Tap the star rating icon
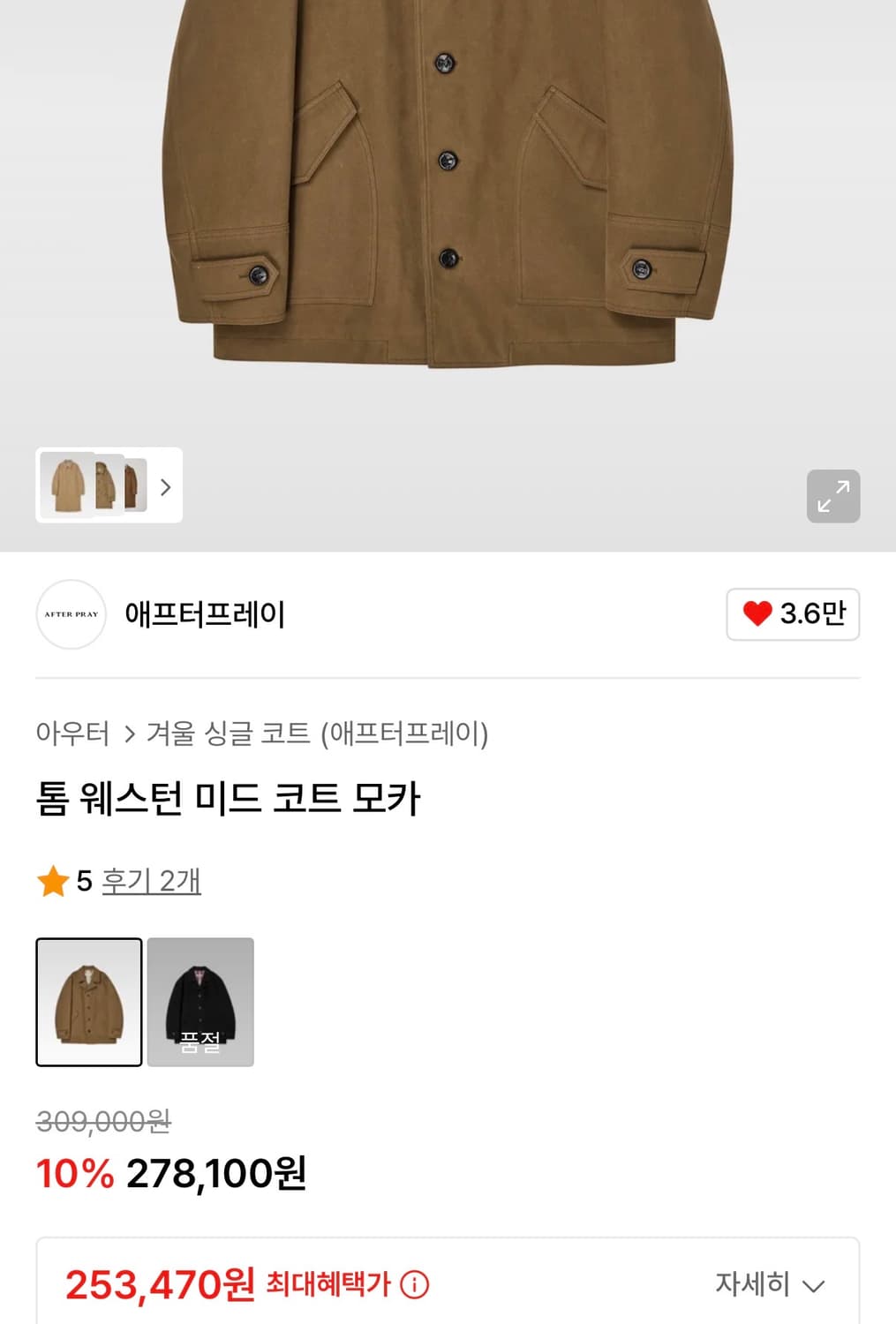 [x=53, y=880]
